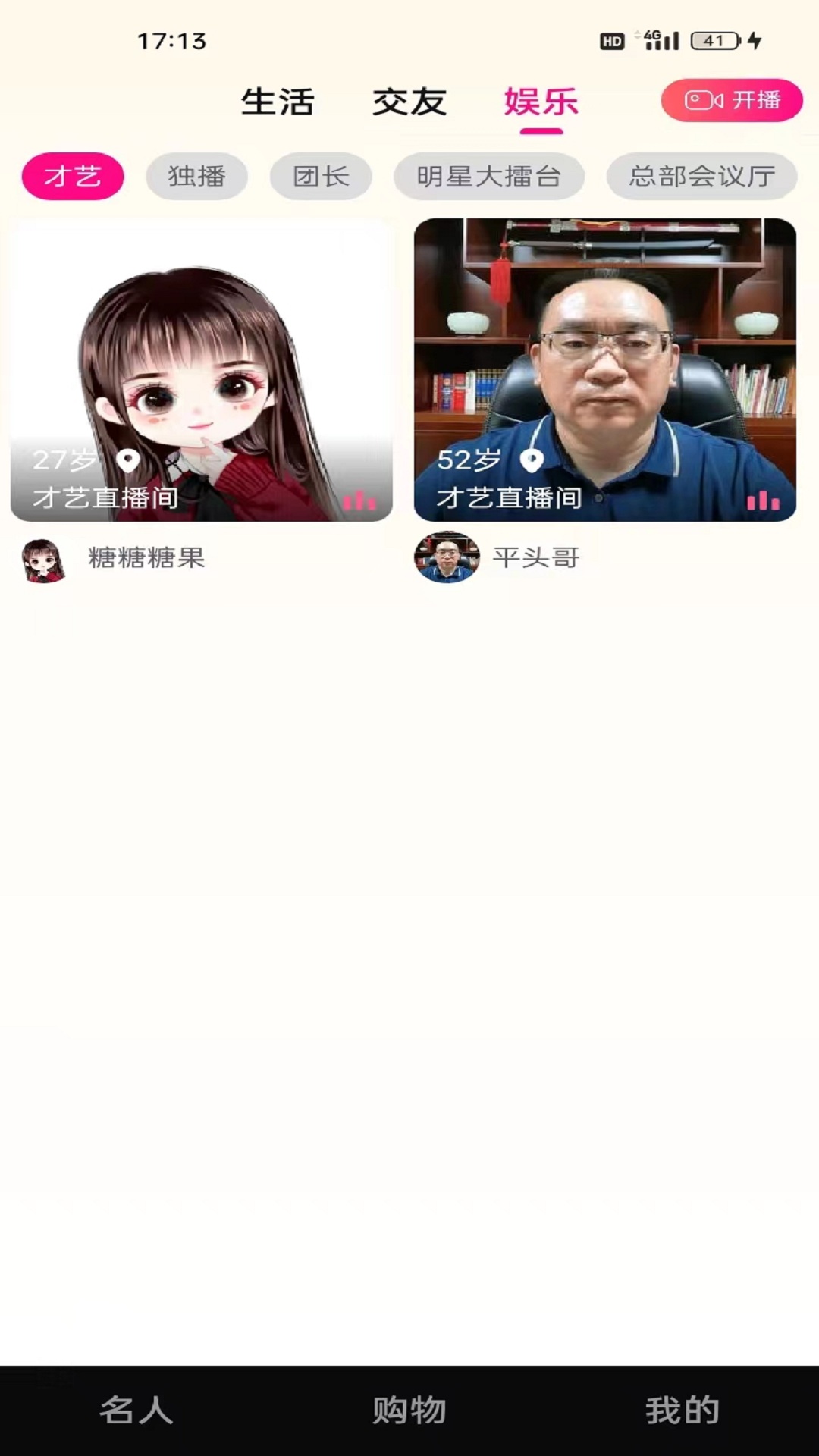Select the 才艺 category chip
The height and width of the screenshot is (1456, 819).
(74, 176)
